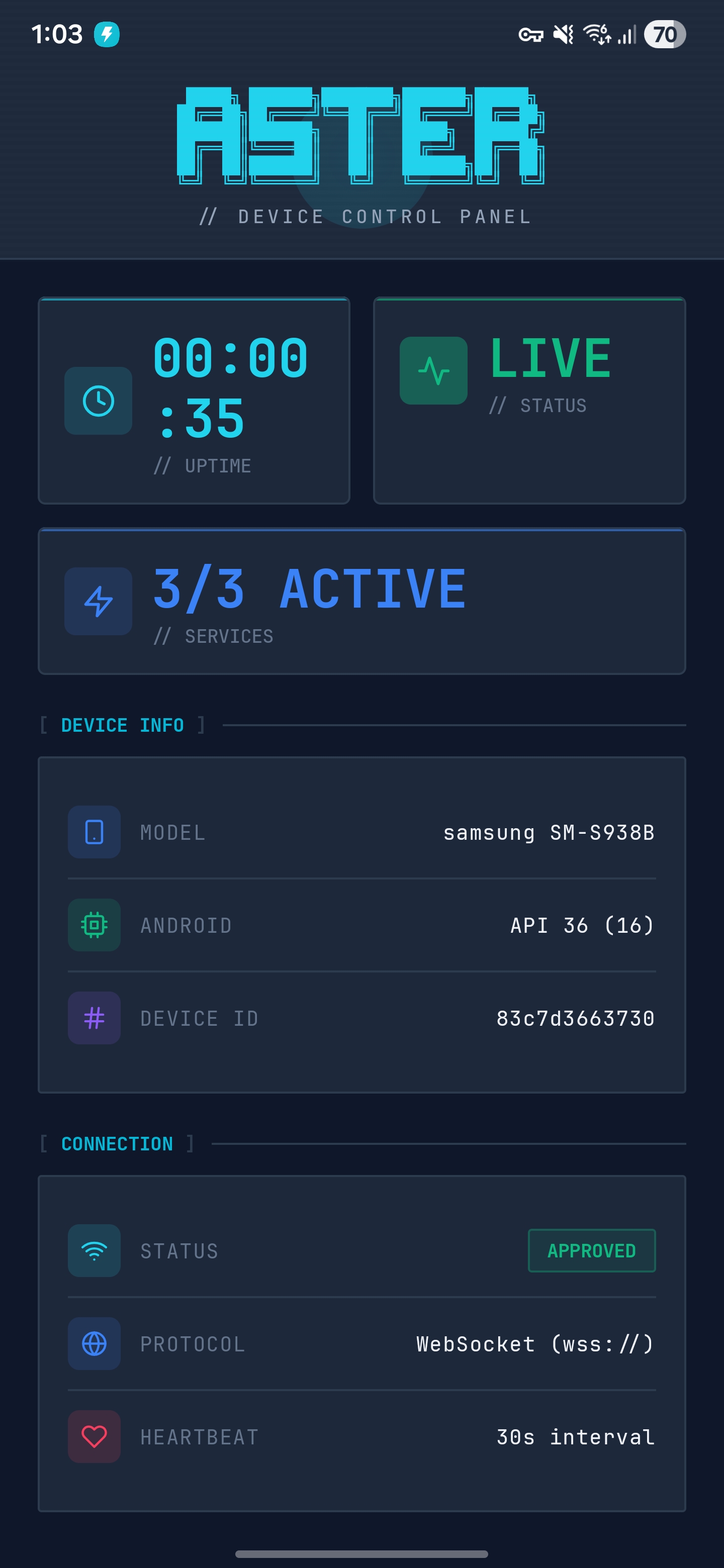Click the hash icon next to DEVICE ID
724x1568 pixels.
pyautogui.click(x=94, y=1017)
